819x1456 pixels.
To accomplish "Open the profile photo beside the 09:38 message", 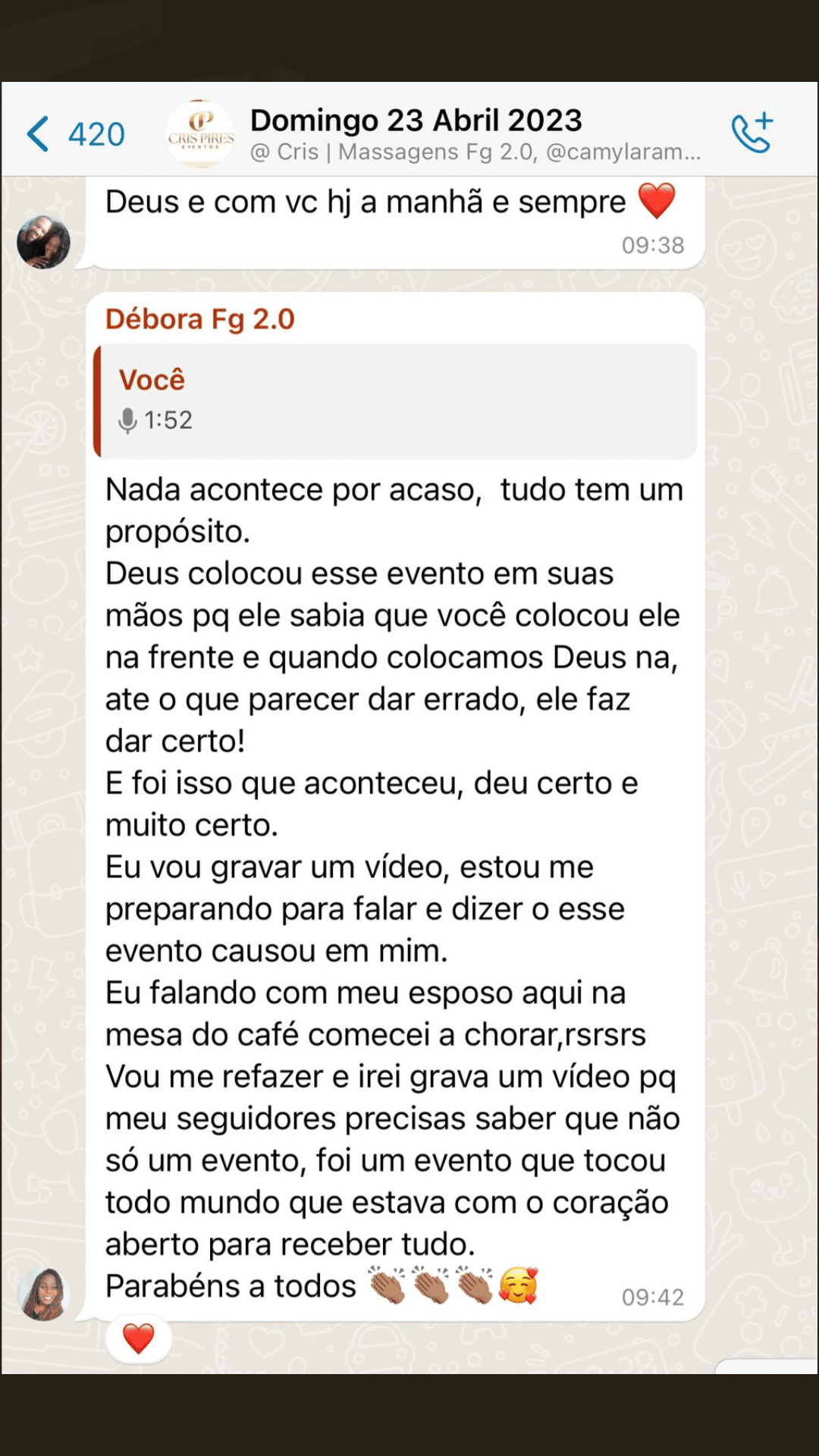I will [43, 242].
